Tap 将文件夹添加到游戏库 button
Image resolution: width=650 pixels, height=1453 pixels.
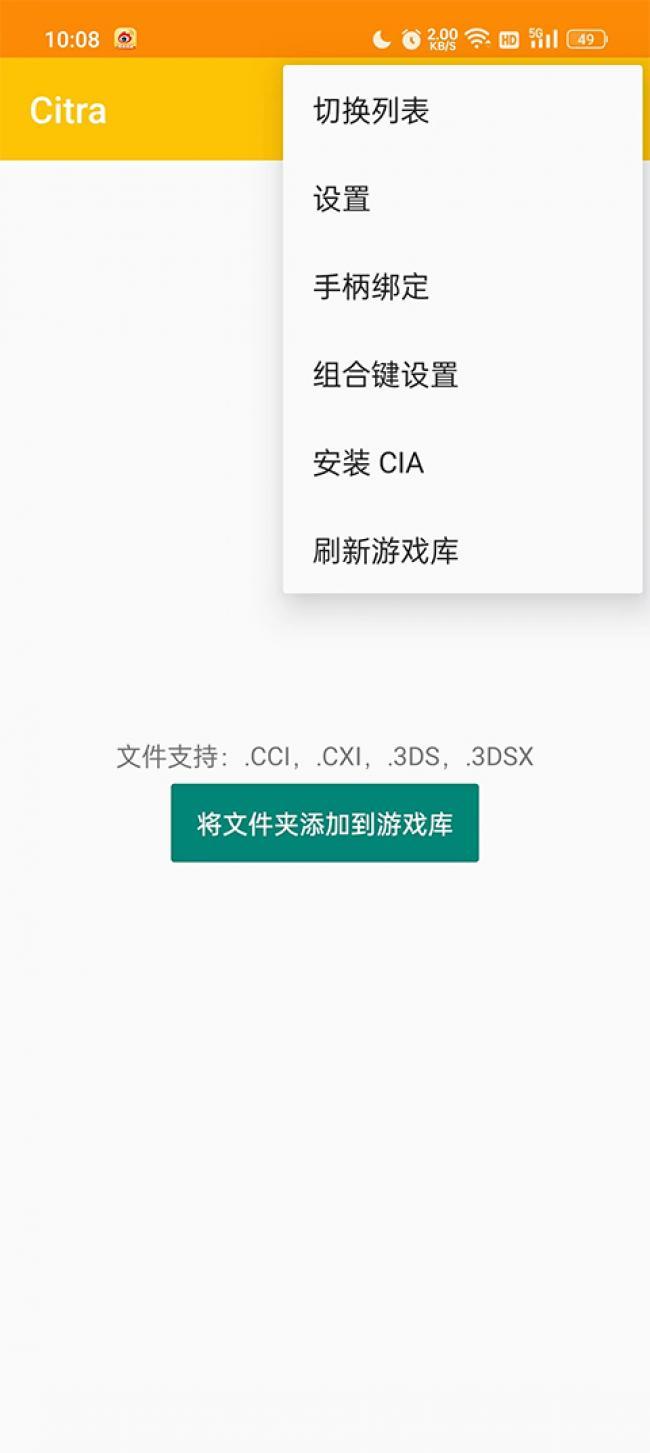point(325,823)
